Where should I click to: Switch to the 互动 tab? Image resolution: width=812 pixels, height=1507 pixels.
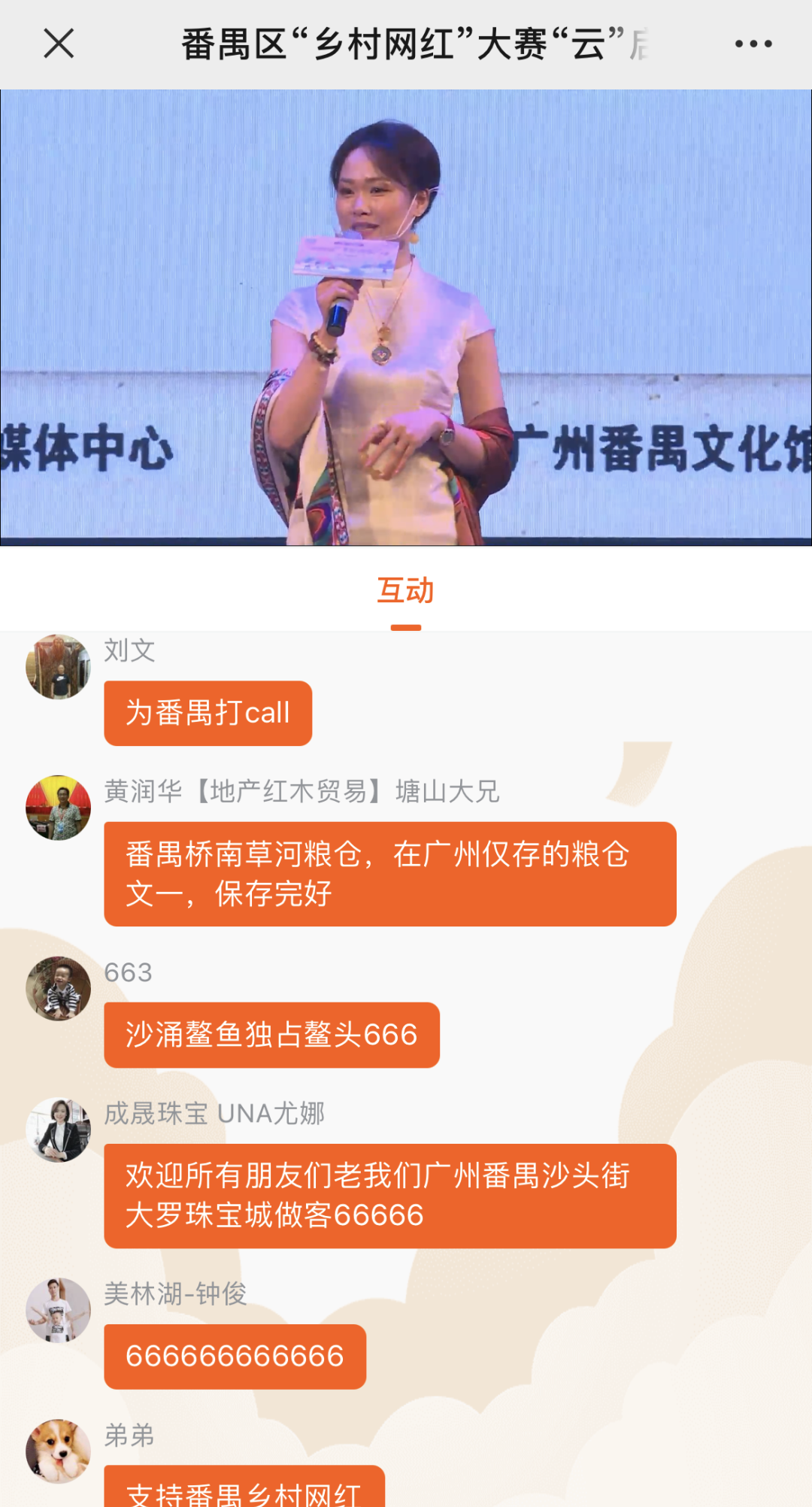[406, 592]
